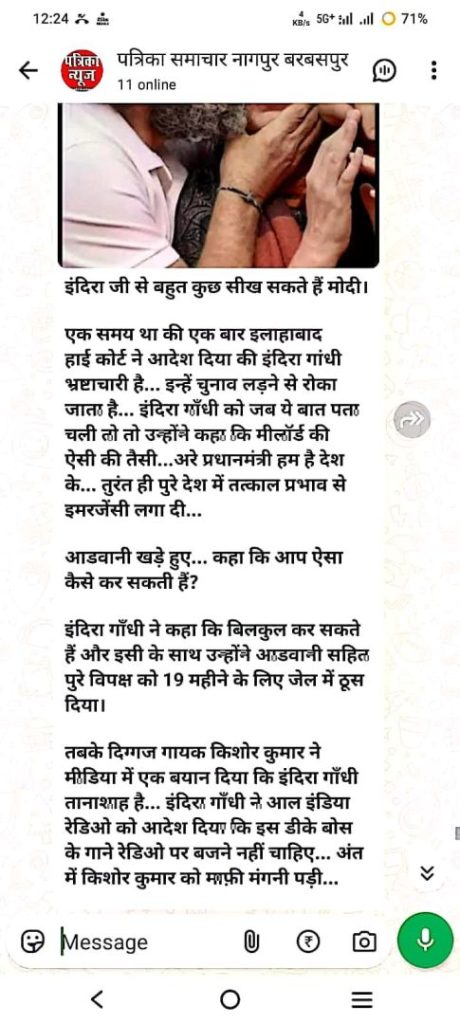
Task: Start a group voice chat
Action: coord(384,71)
